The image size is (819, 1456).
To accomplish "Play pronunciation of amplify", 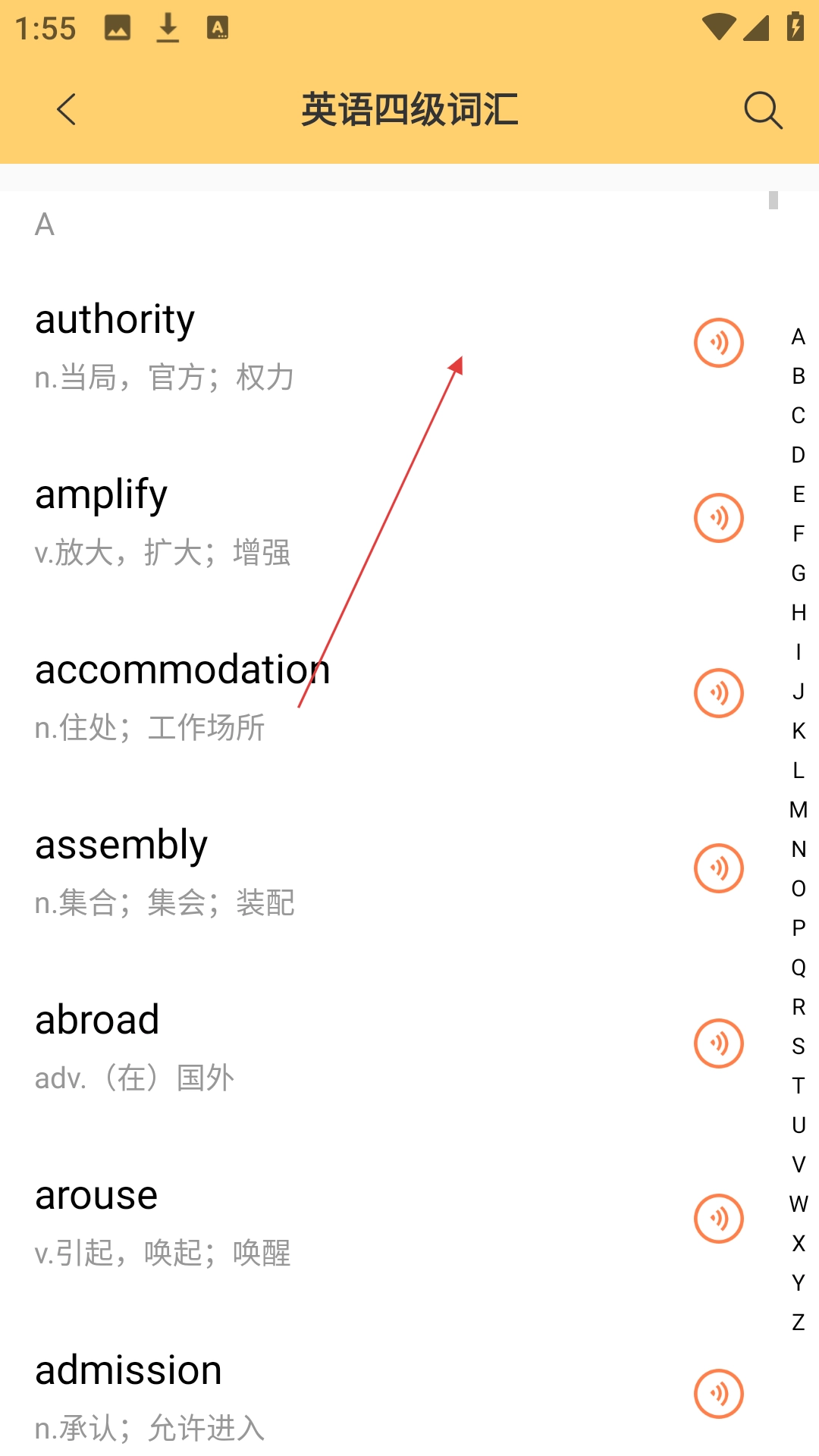I will pyautogui.click(x=718, y=518).
